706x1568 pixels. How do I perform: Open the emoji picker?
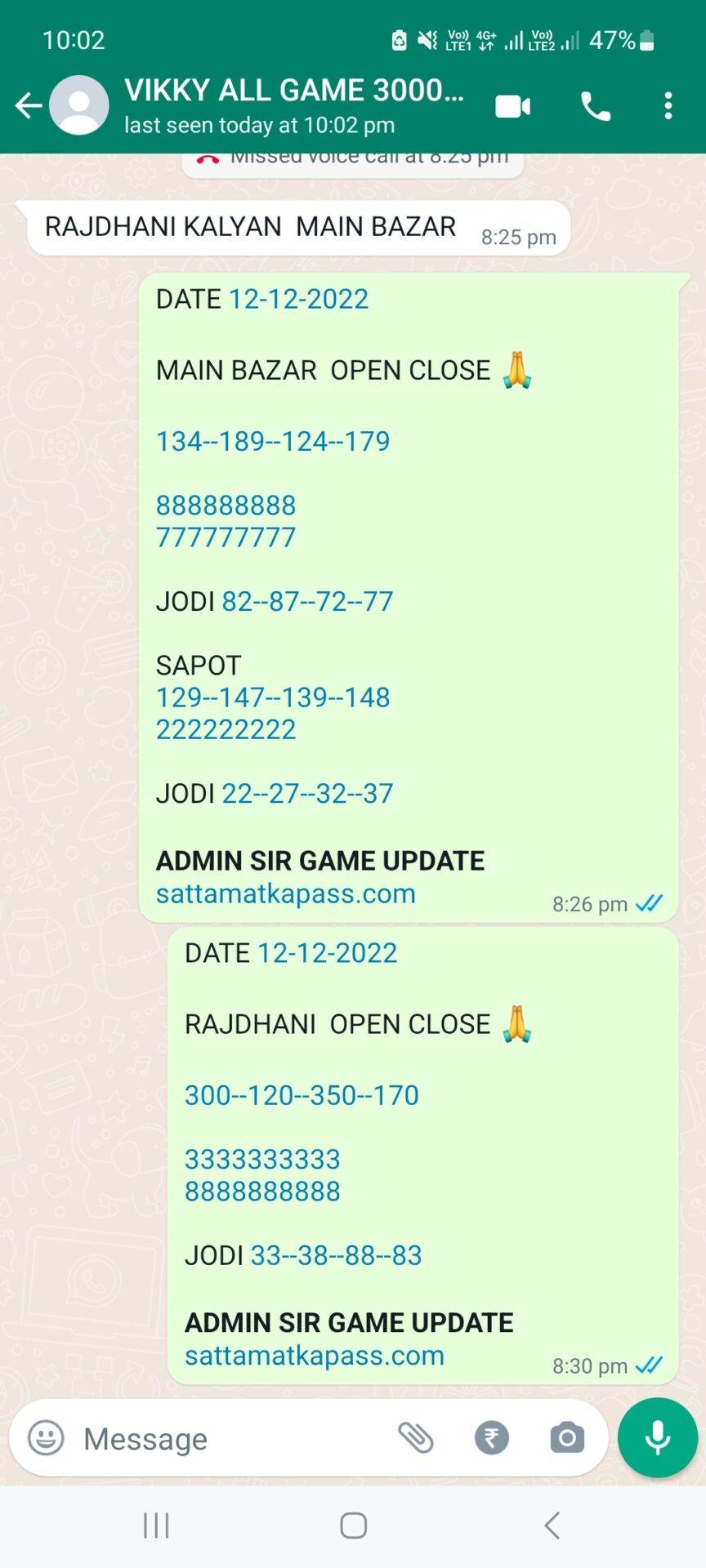click(46, 1437)
